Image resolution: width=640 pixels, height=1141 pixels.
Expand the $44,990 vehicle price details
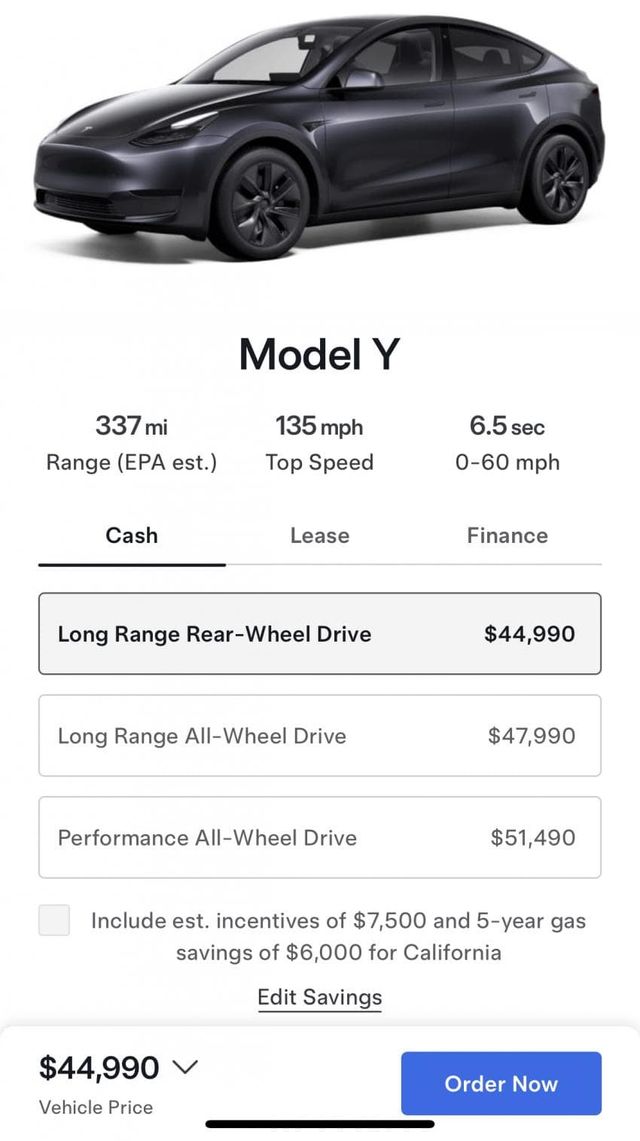click(x=184, y=1068)
